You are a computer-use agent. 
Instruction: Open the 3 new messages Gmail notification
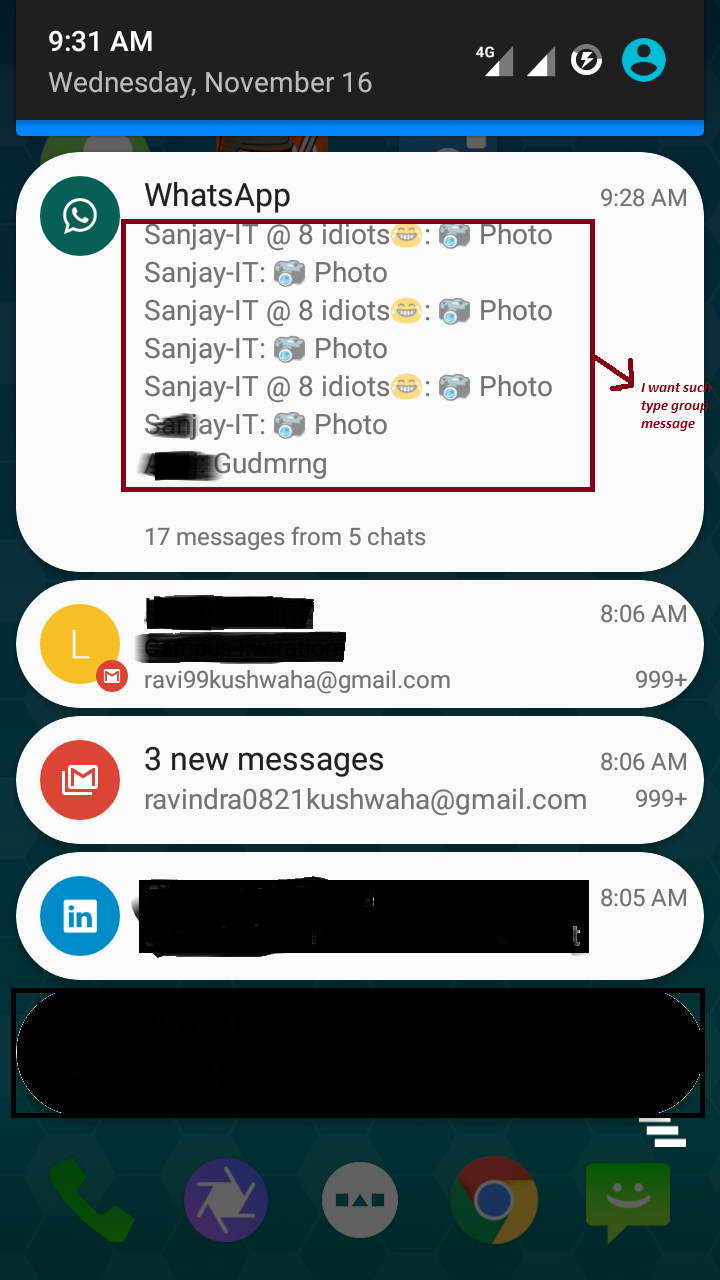[360, 780]
